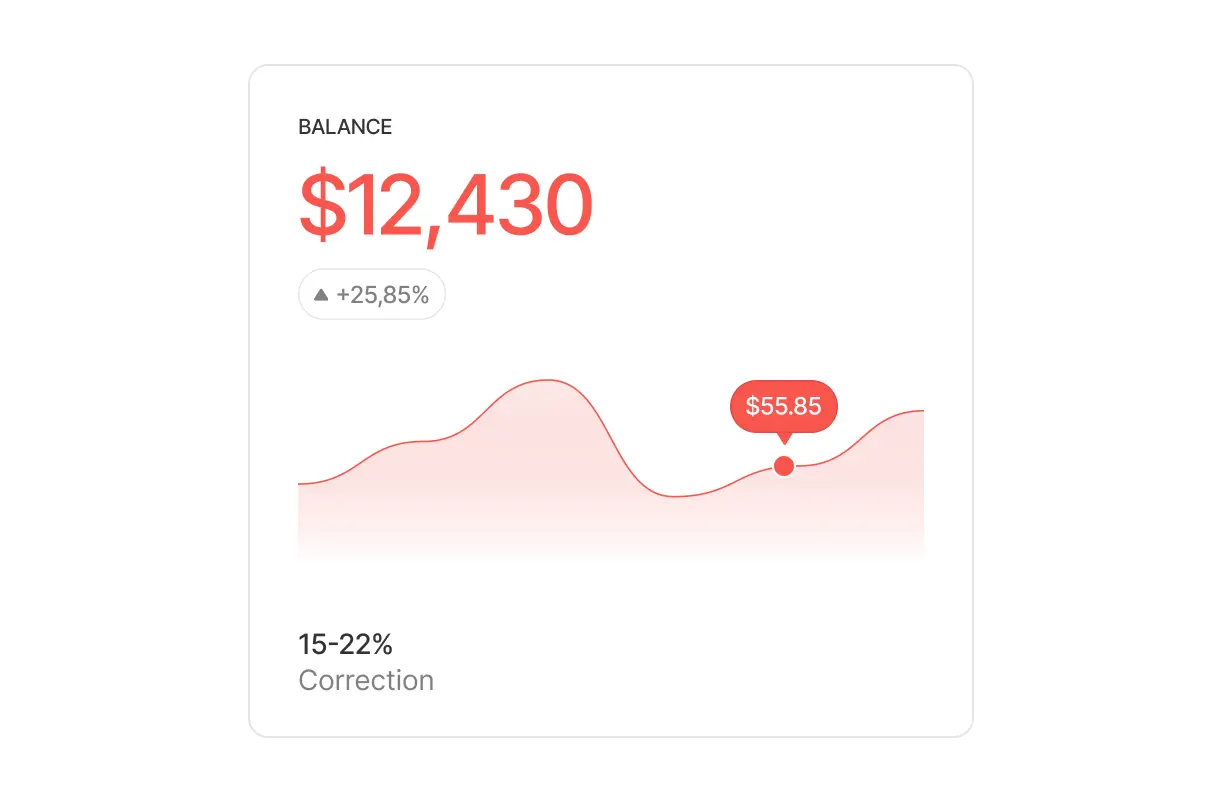Tap the red data point on the chart
Image resolution: width=1220 pixels, height=800 pixels.
click(x=784, y=466)
